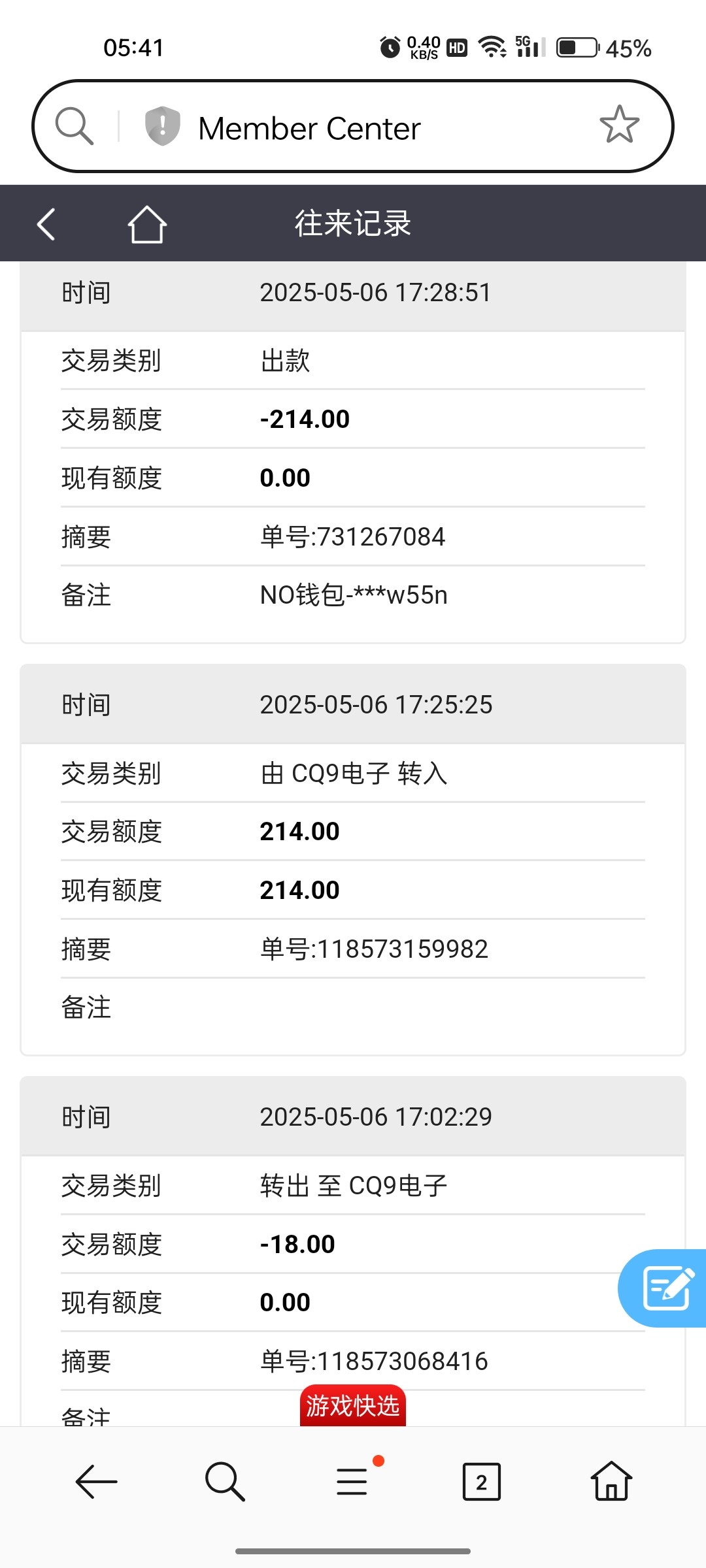The height and width of the screenshot is (1568, 706).
Task: Tap the search icon in address bar
Action: click(75, 125)
